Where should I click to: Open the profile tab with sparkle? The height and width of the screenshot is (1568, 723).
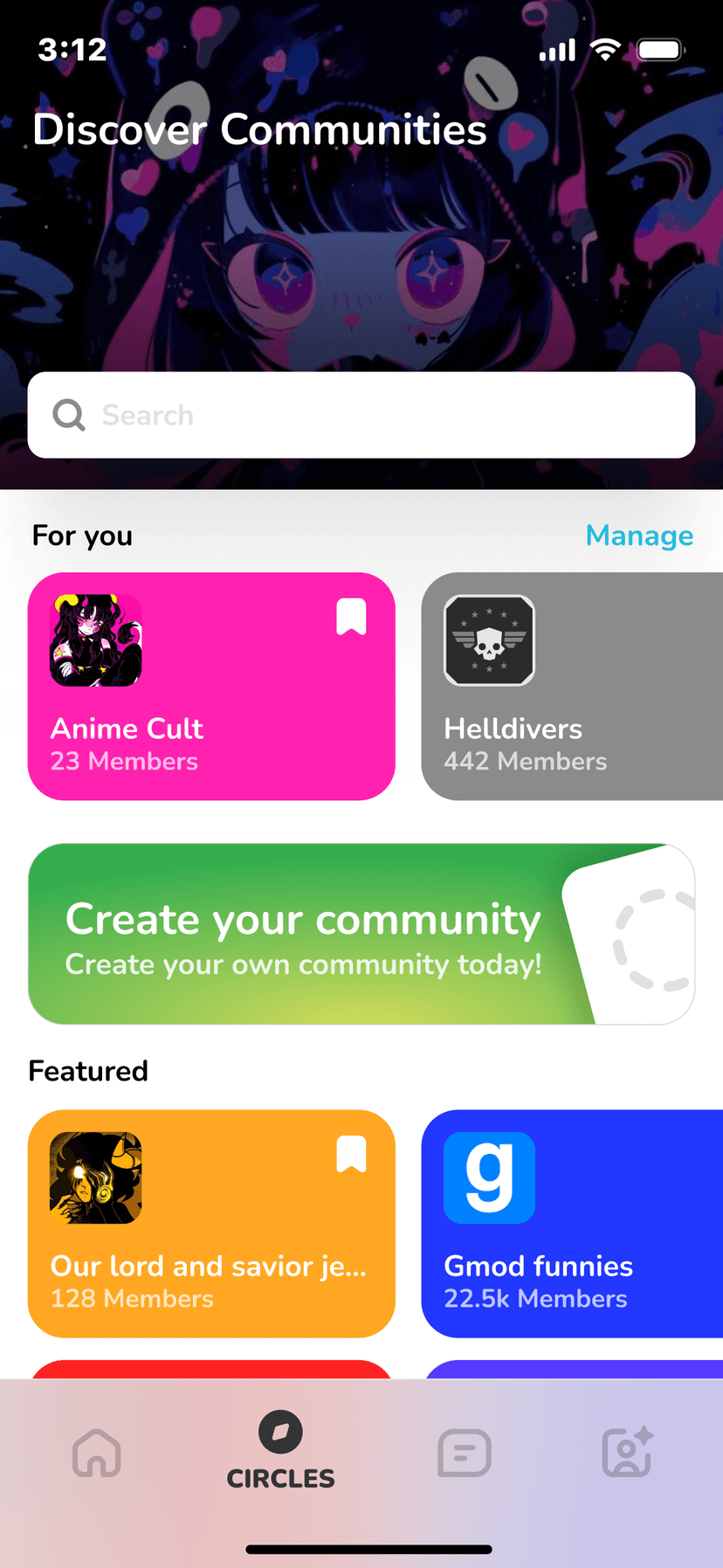pos(628,1453)
